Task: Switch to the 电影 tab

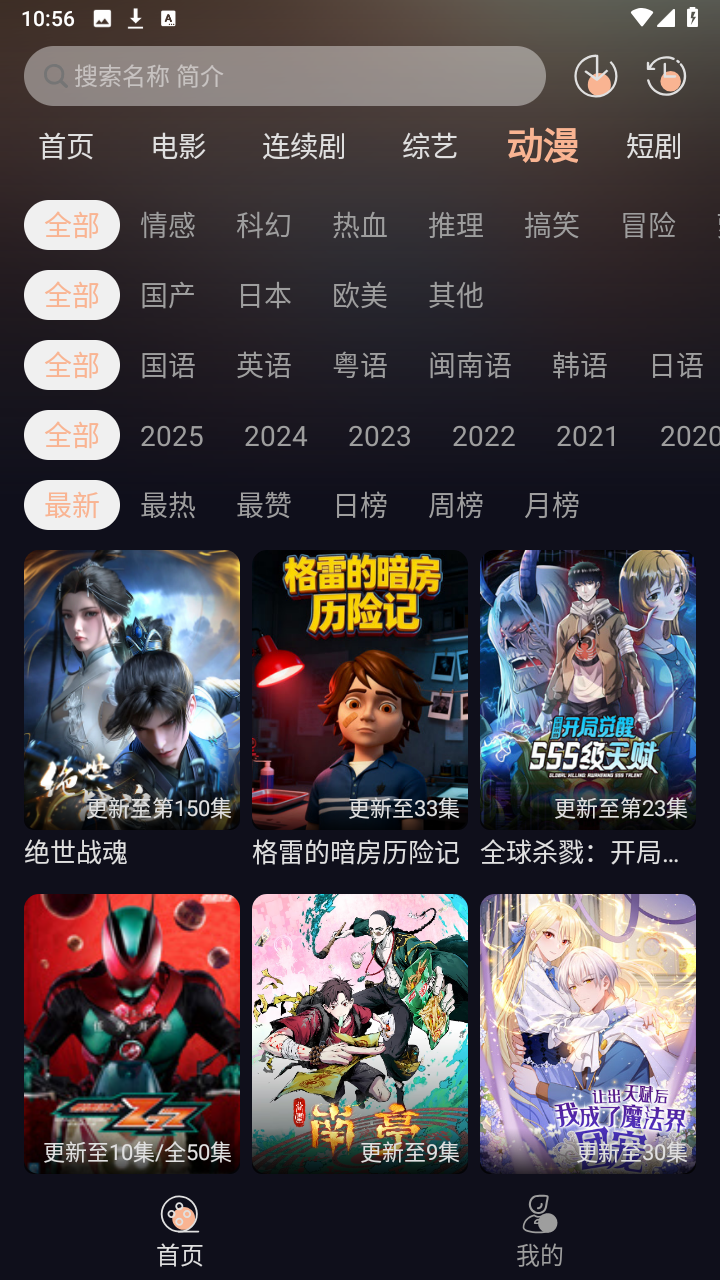Action: point(178,146)
